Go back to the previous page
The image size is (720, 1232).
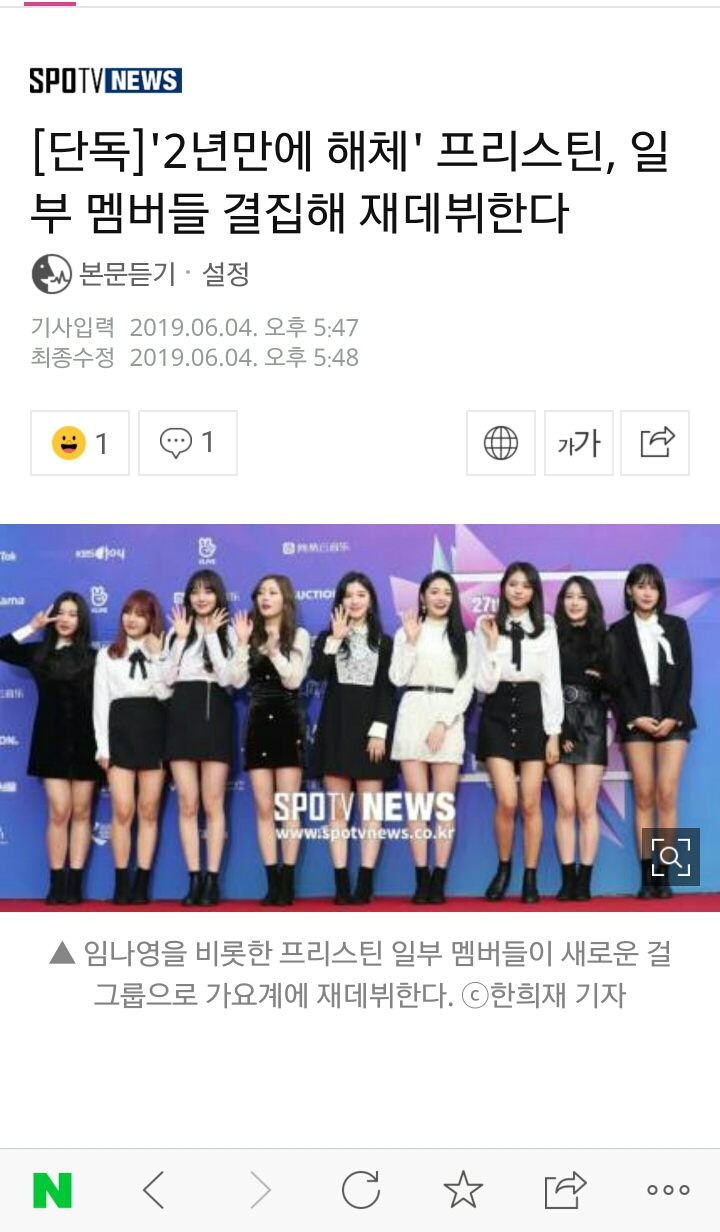point(154,1190)
